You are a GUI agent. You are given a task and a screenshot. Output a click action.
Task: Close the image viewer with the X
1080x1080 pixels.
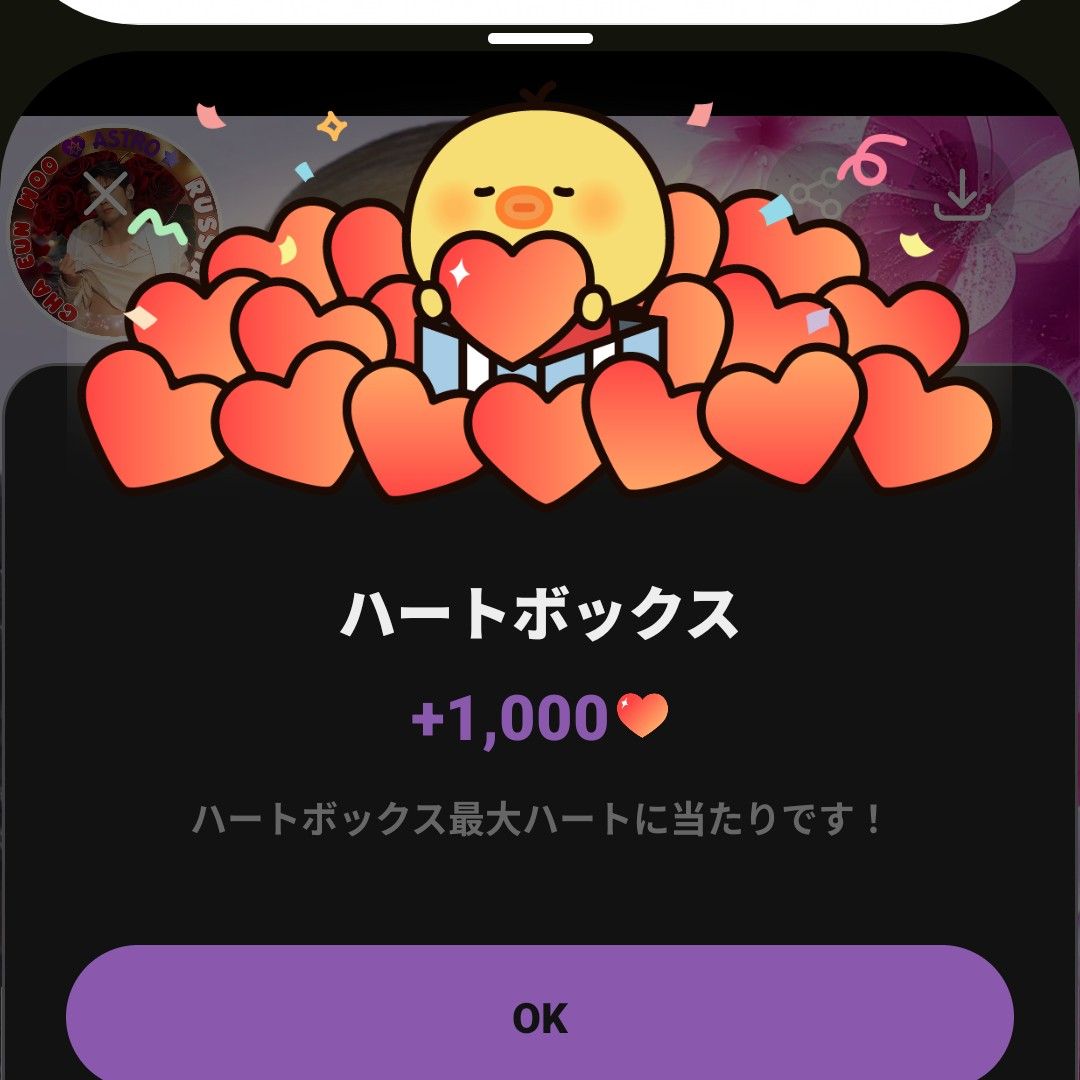[105, 194]
